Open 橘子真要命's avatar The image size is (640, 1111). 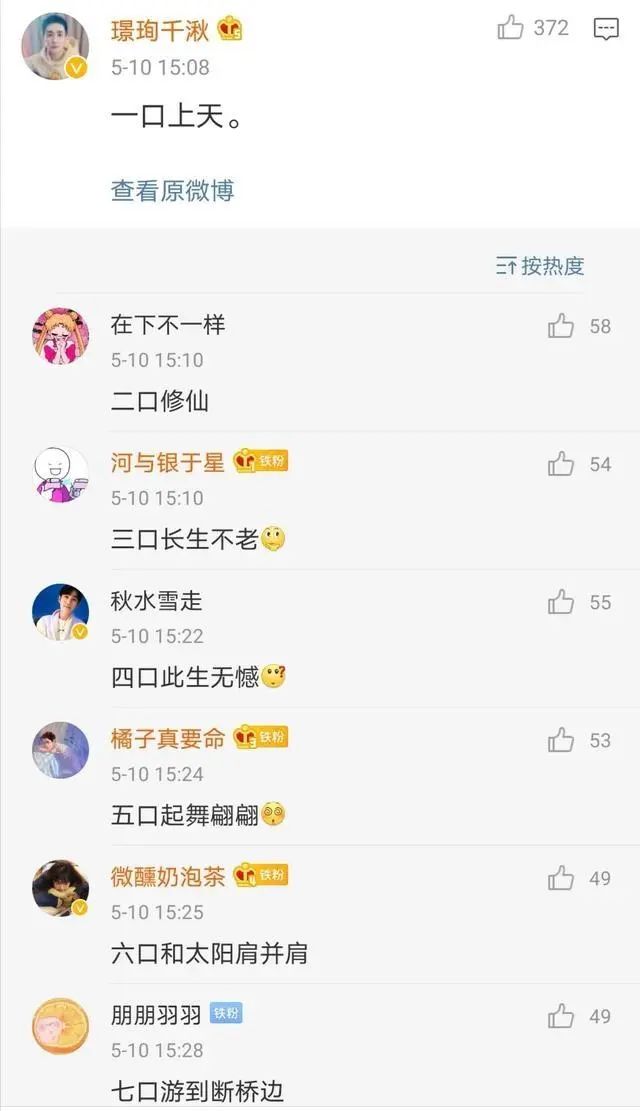(x=60, y=750)
